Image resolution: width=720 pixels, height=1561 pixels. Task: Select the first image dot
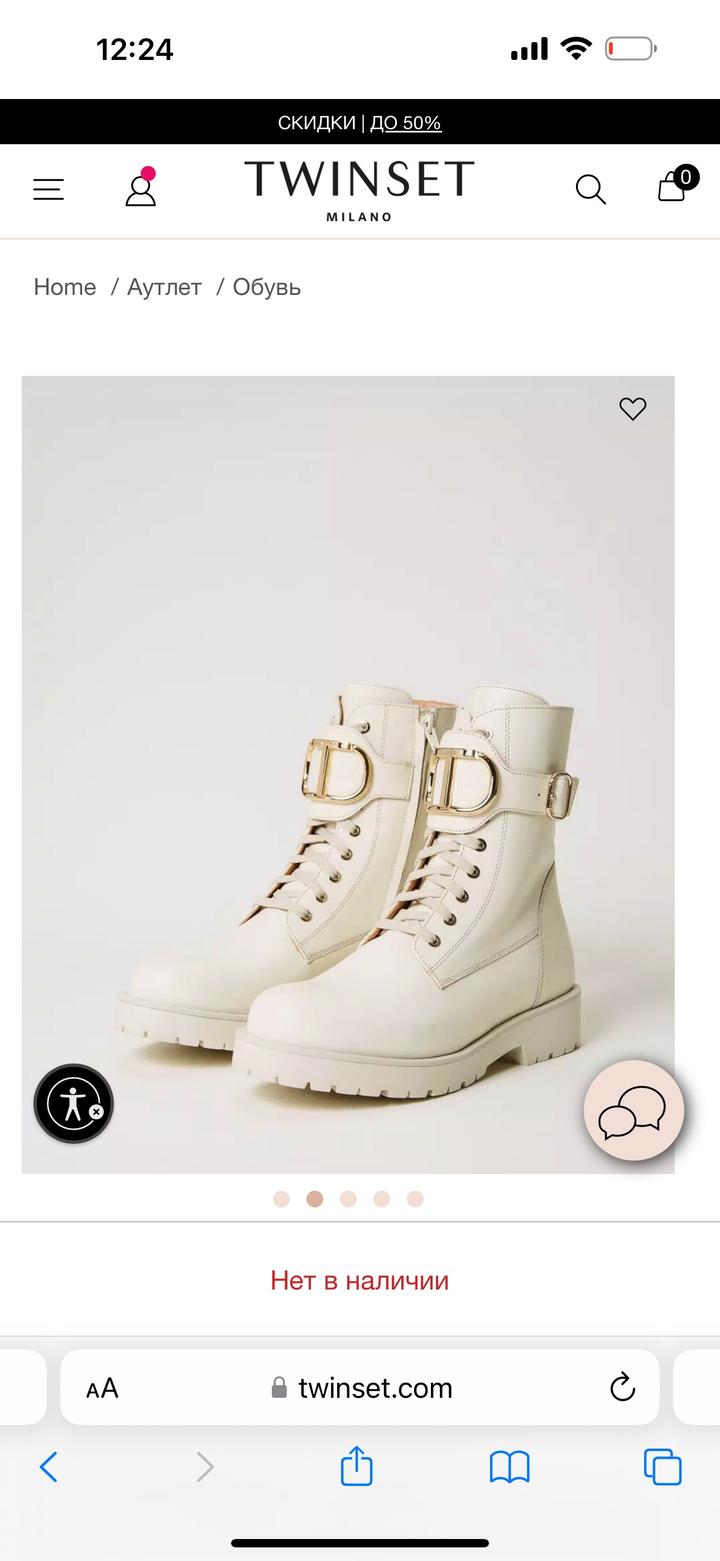281,1199
